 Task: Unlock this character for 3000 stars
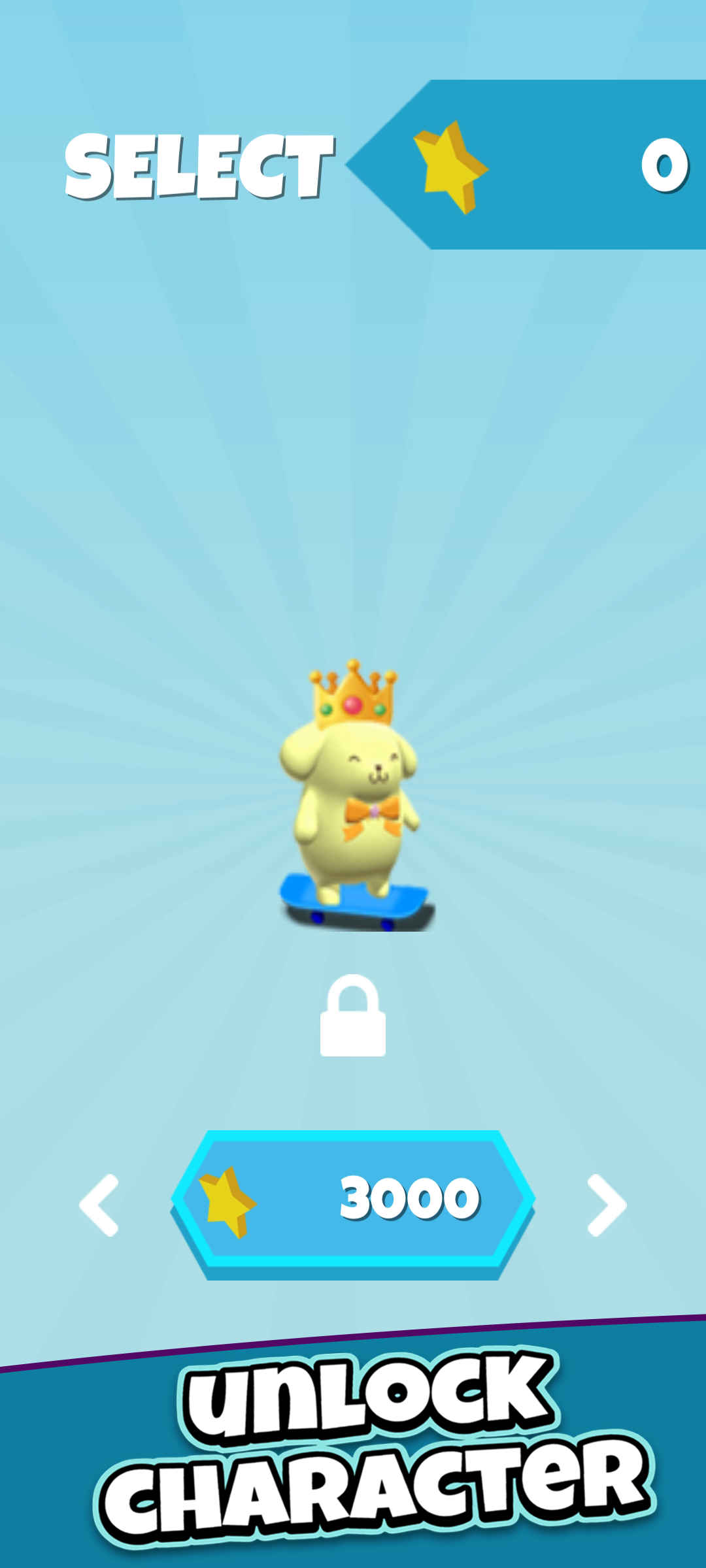[x=353, y=1200]
